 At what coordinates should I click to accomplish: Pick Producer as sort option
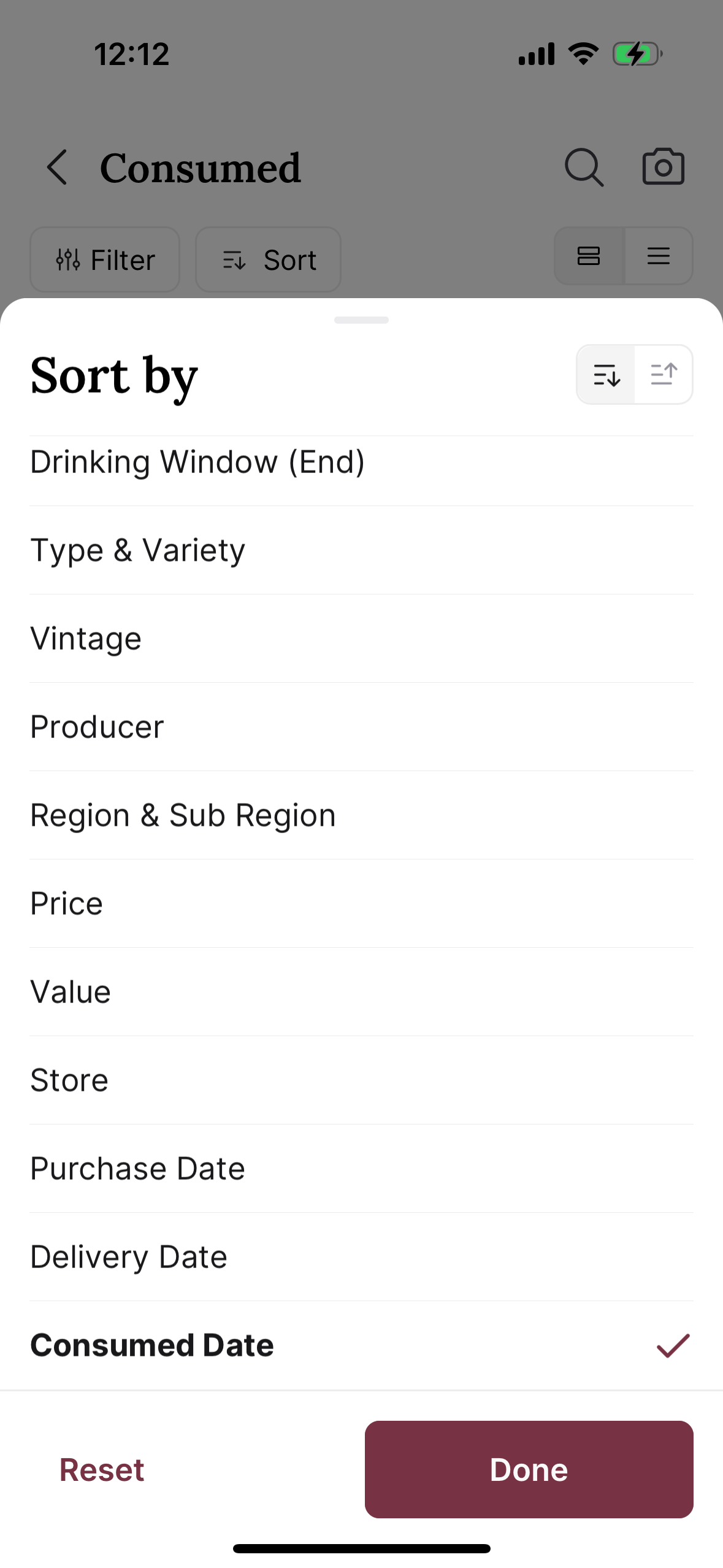tap(361, 727)
